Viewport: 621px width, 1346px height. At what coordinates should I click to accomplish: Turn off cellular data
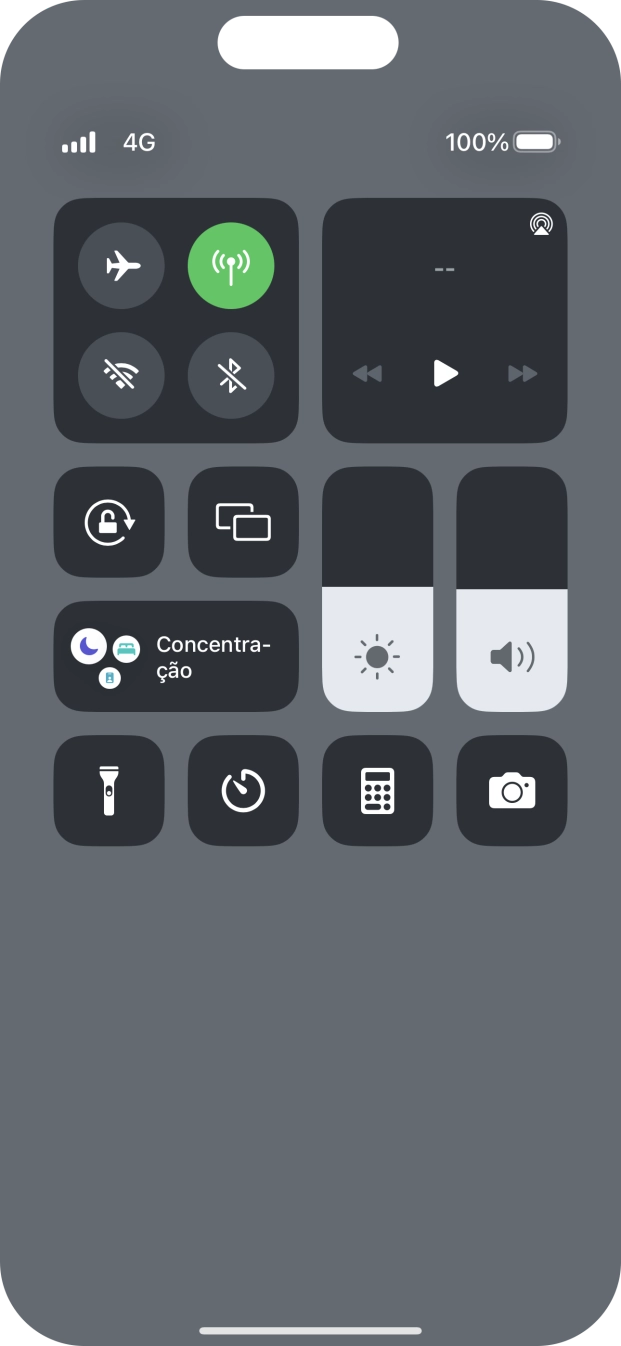pos(231,266)
